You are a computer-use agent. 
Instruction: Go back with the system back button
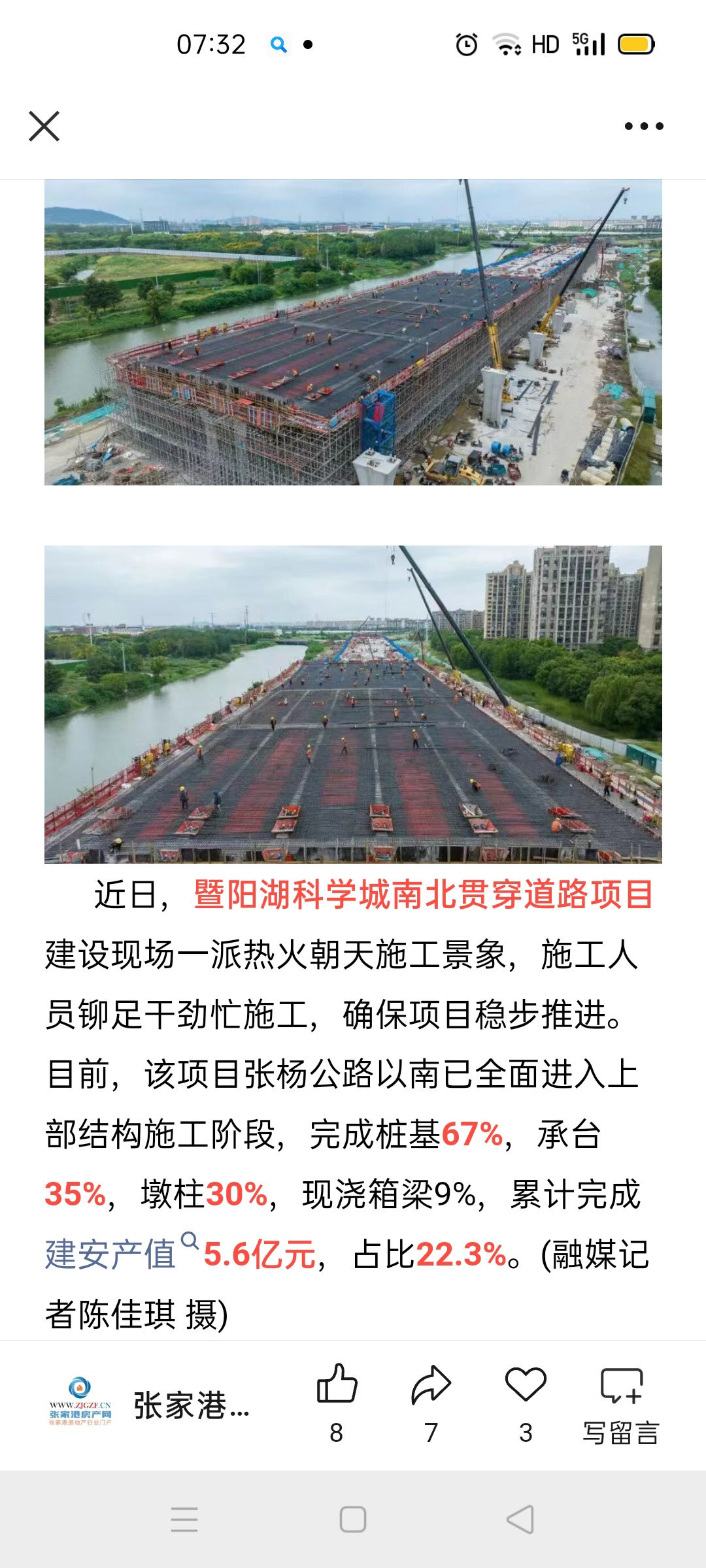click(x=520, y=1520)
